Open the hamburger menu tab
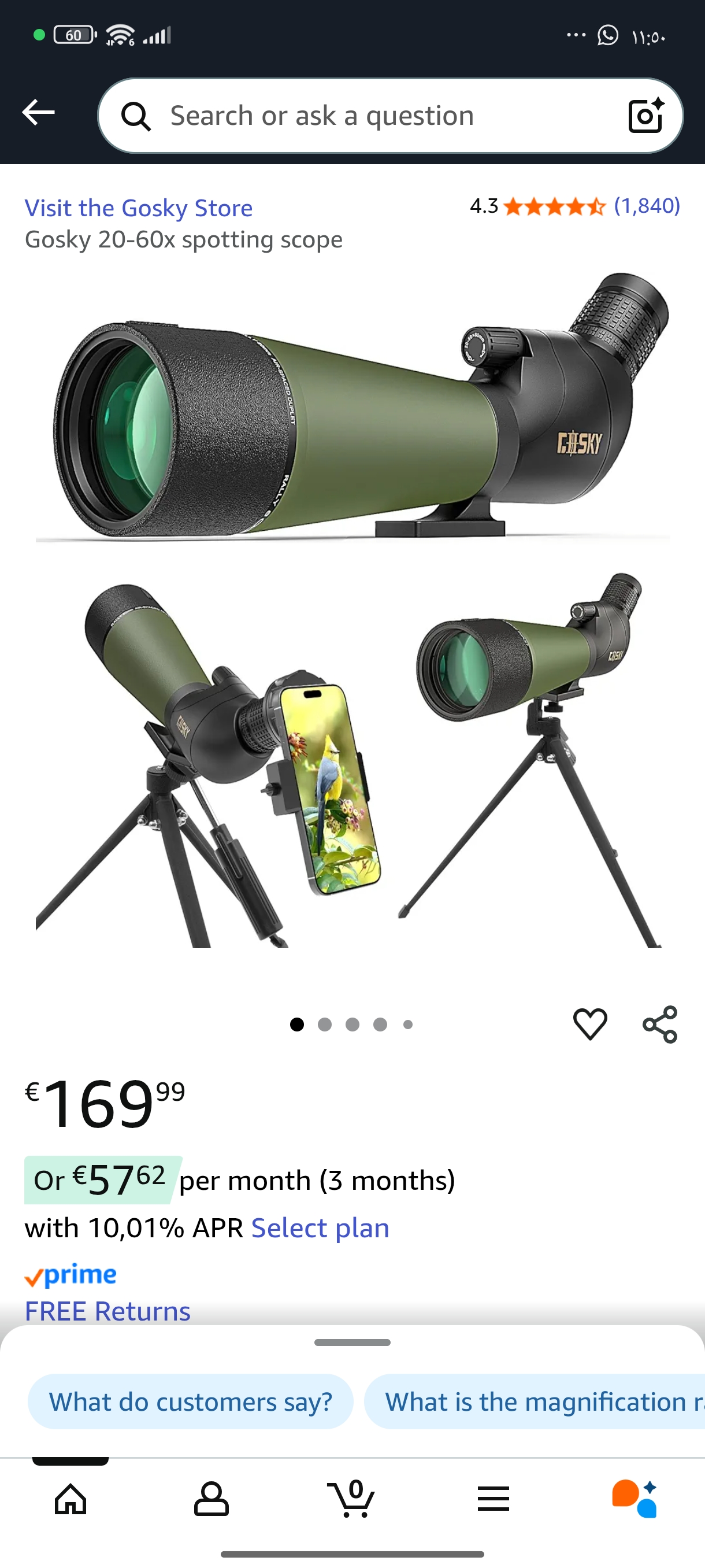The width and height of the screenshot is (705, 1568). point(493,1498)
